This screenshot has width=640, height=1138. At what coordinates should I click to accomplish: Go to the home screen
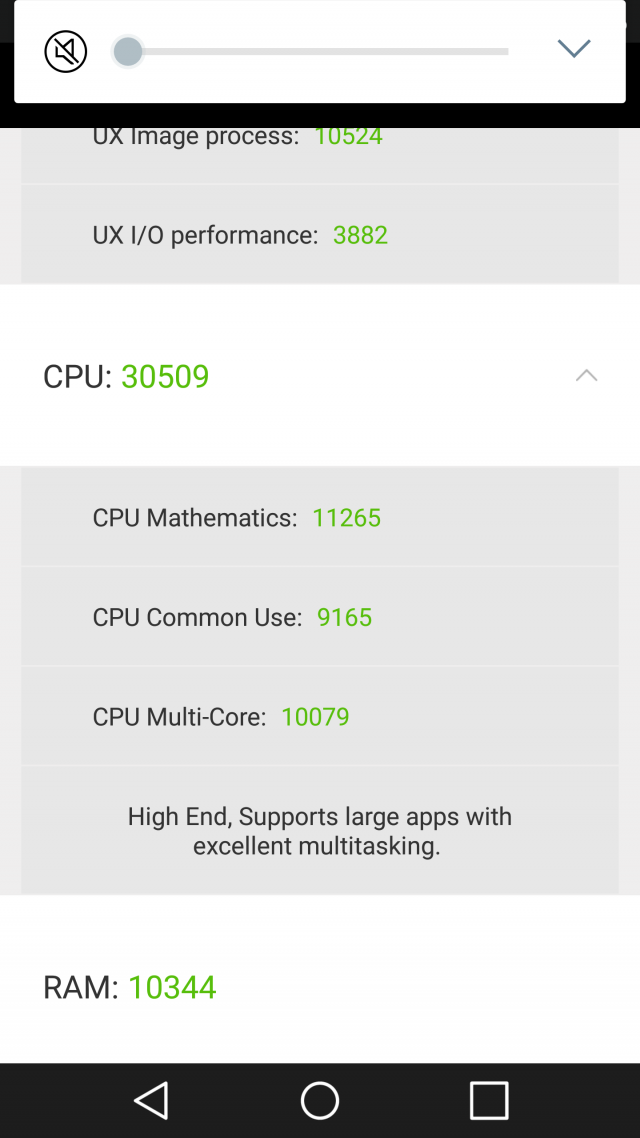(320, 1100)
